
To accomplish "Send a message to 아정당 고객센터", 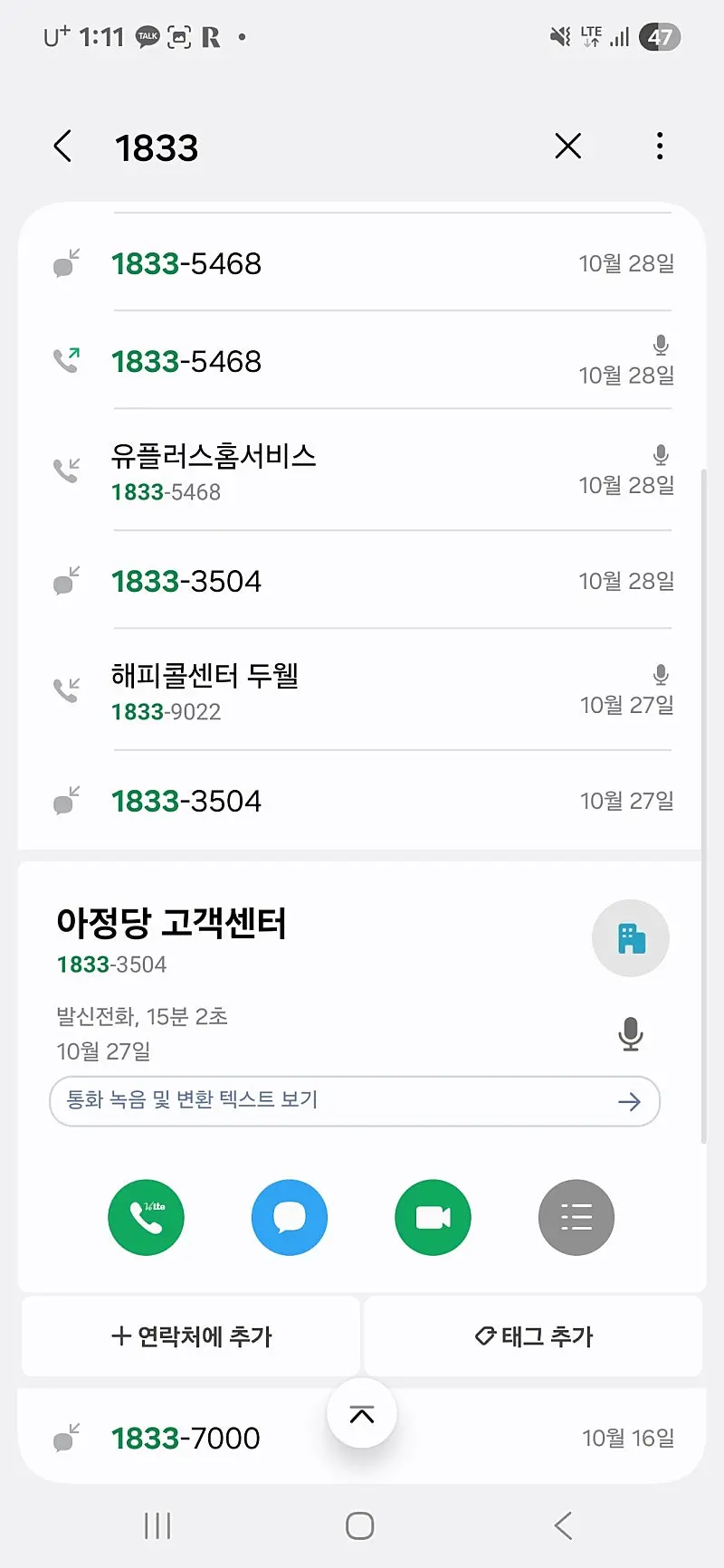I will 290,1217.
